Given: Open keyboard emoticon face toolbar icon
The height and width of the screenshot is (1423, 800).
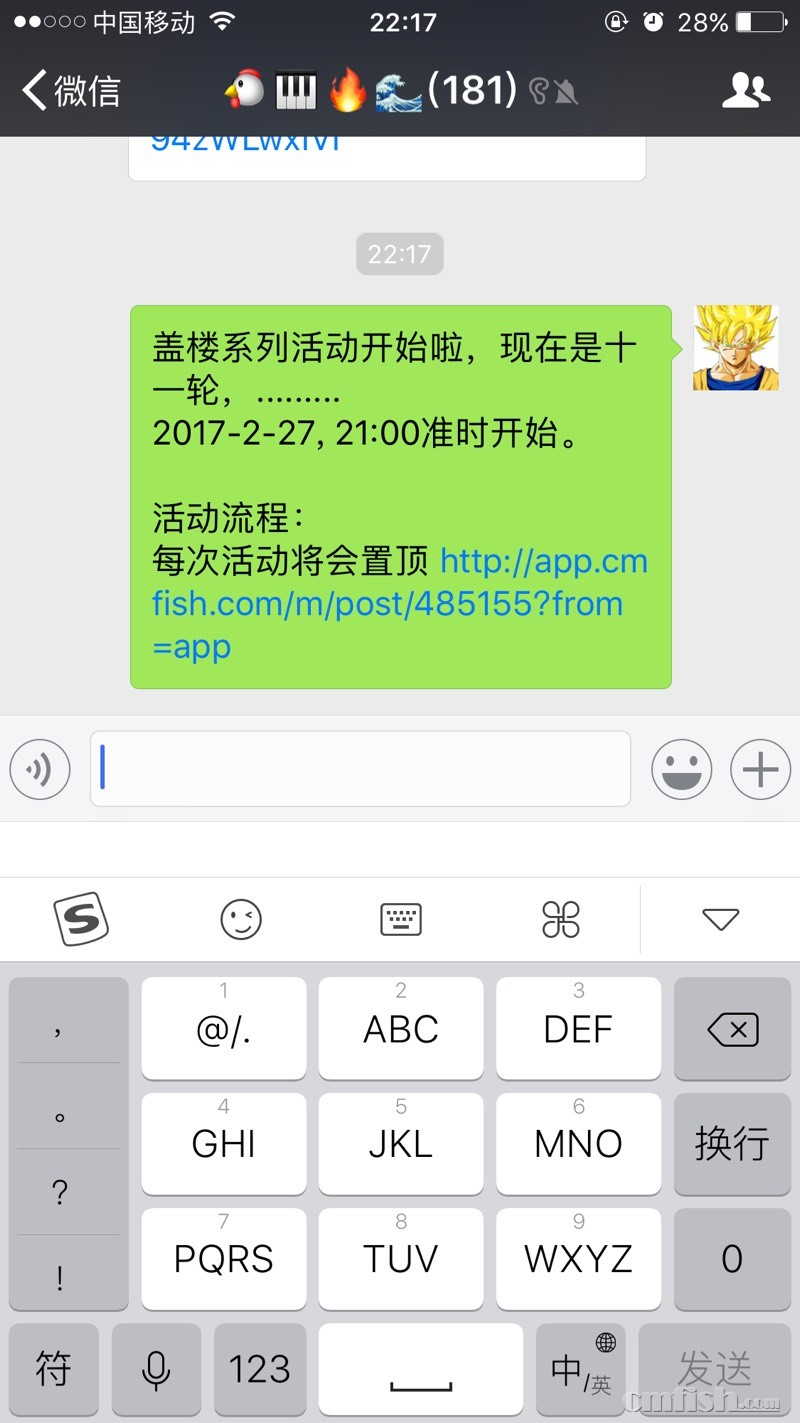Looking at the screenshot, I should pos(241,919).
